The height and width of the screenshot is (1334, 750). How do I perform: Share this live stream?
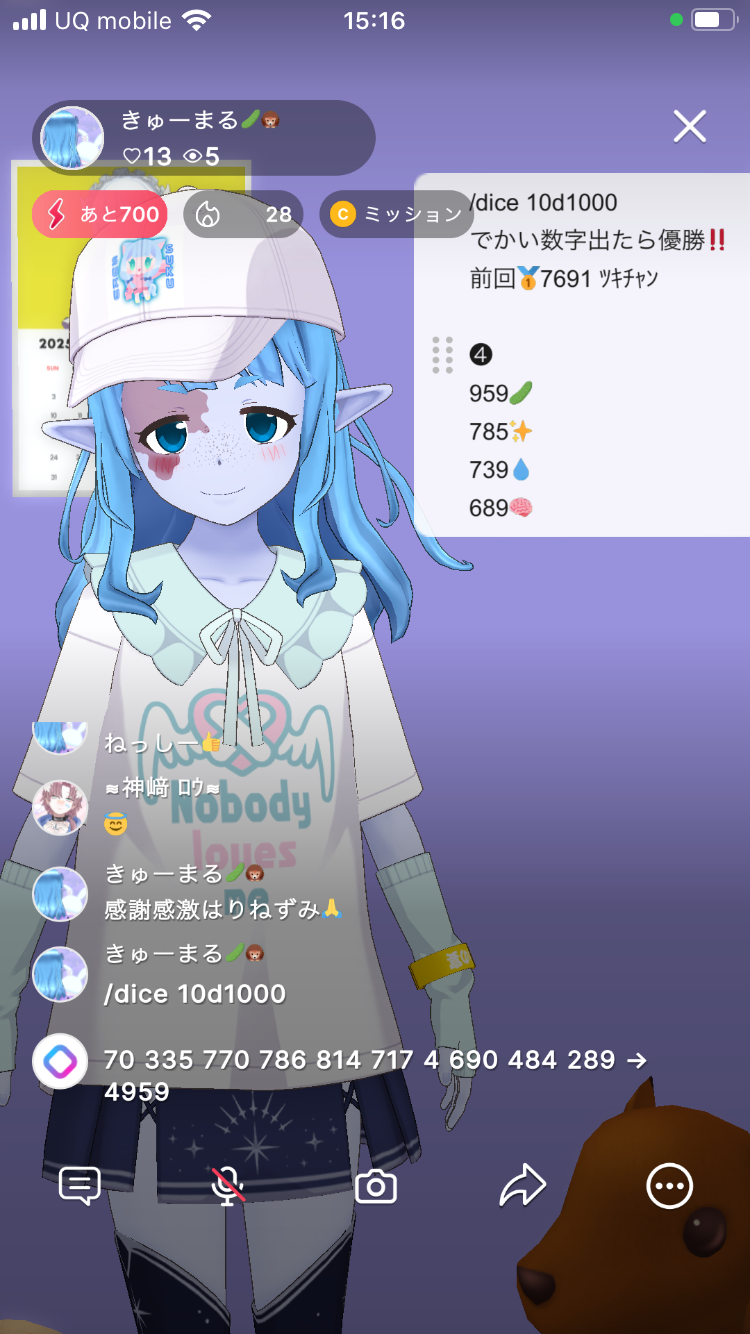pos(522,1186)
